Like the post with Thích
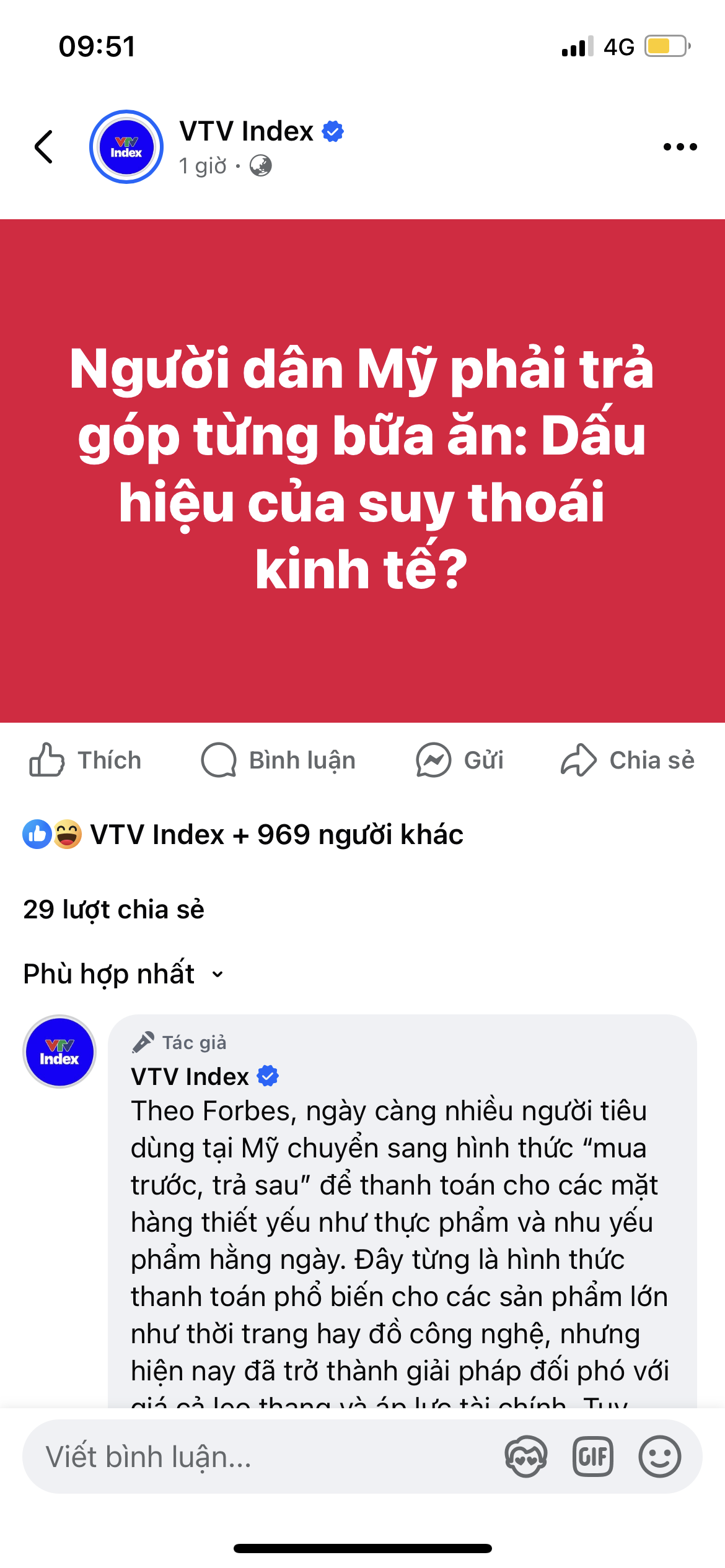This screenshot has width=725, height=1568. tap(86, 760)
